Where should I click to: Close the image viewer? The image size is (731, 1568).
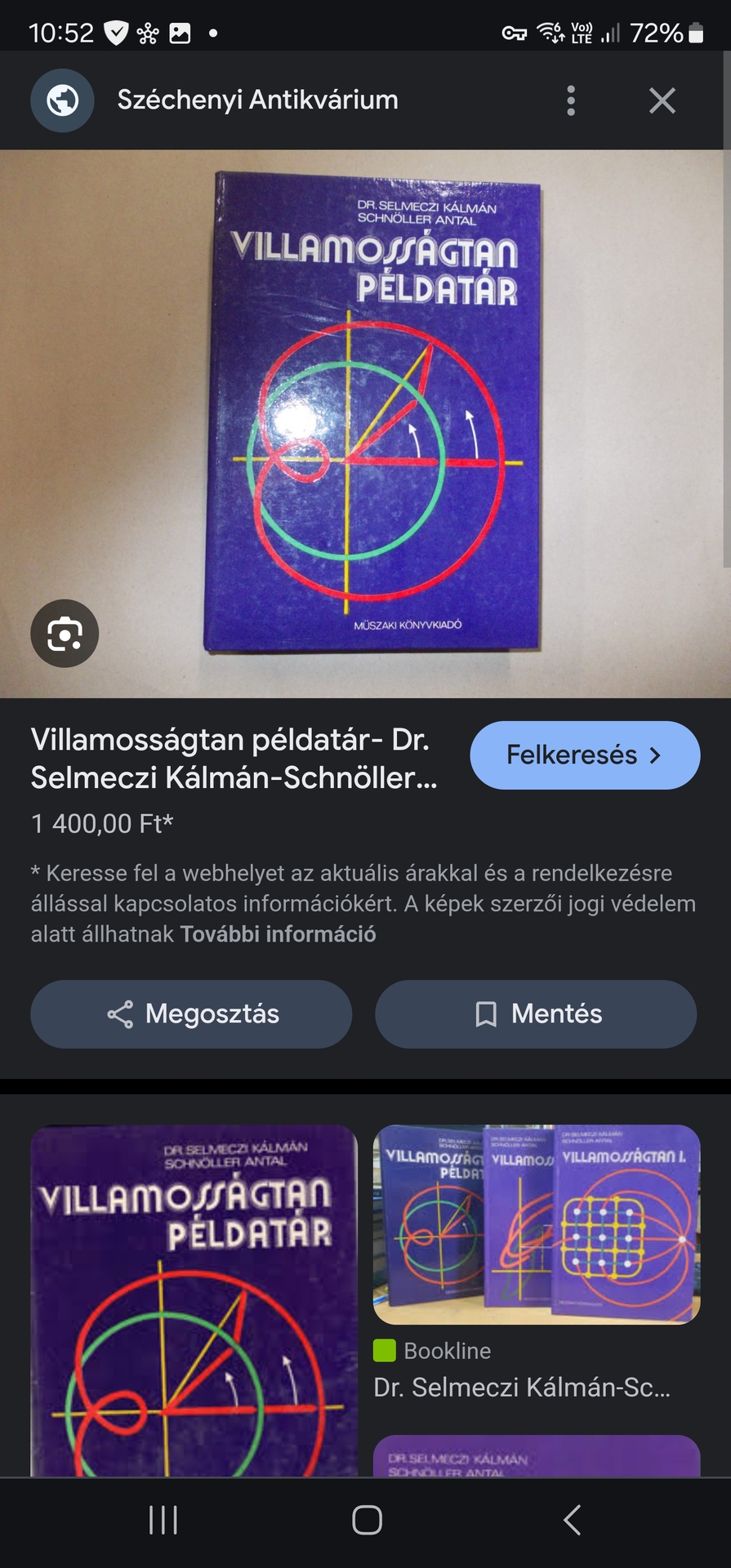point(662,100)
